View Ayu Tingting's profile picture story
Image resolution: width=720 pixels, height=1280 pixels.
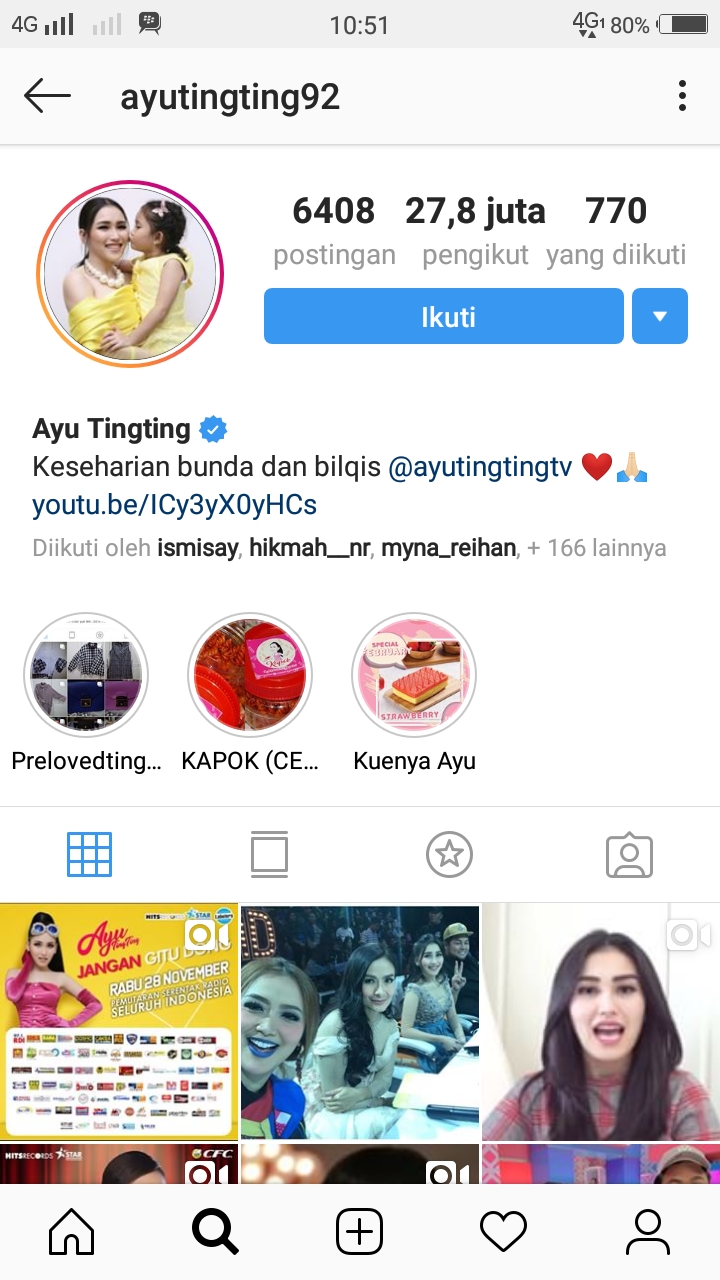(x=130, y=274)
